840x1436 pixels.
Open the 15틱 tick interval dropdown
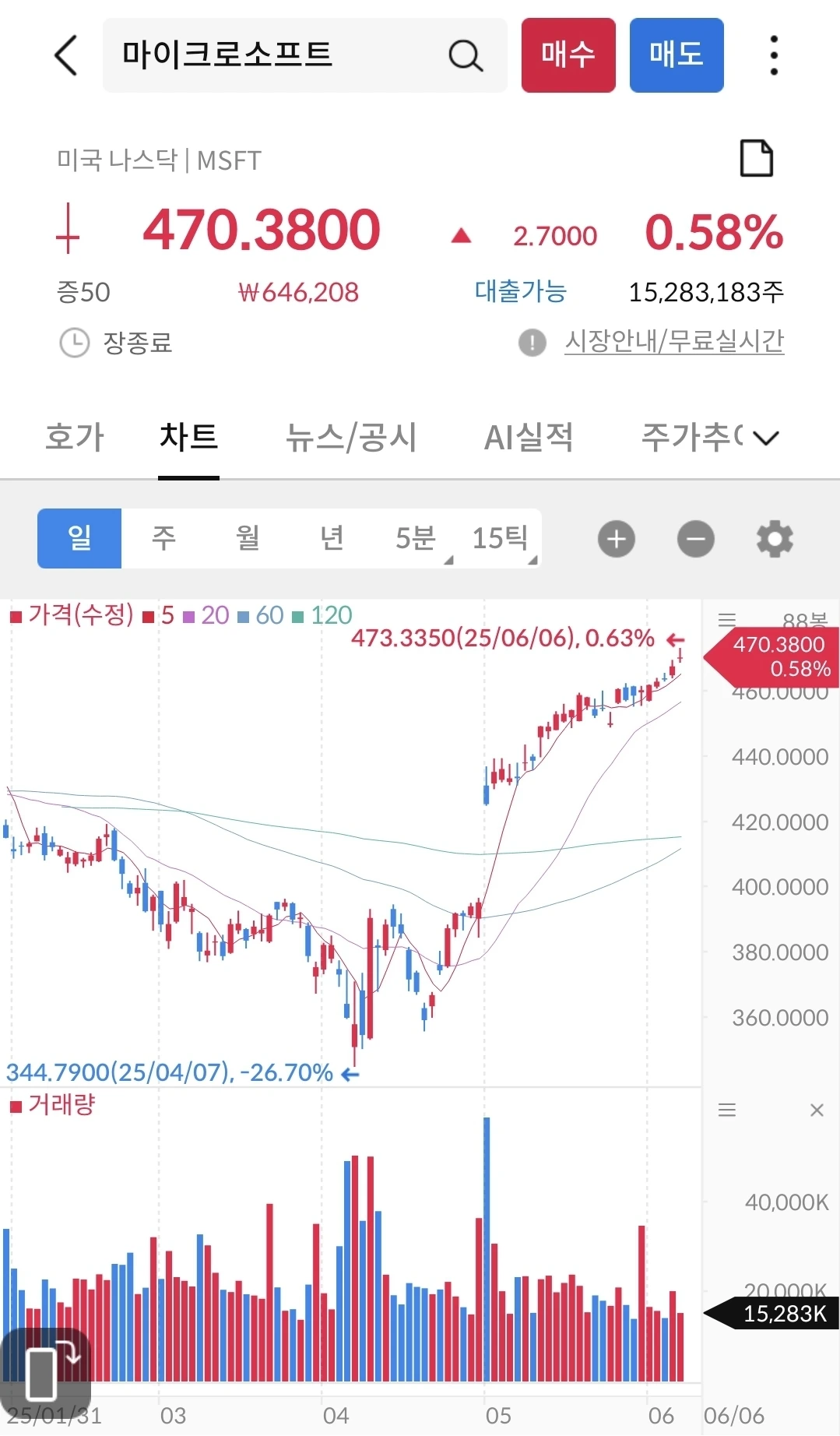point(501,538)
